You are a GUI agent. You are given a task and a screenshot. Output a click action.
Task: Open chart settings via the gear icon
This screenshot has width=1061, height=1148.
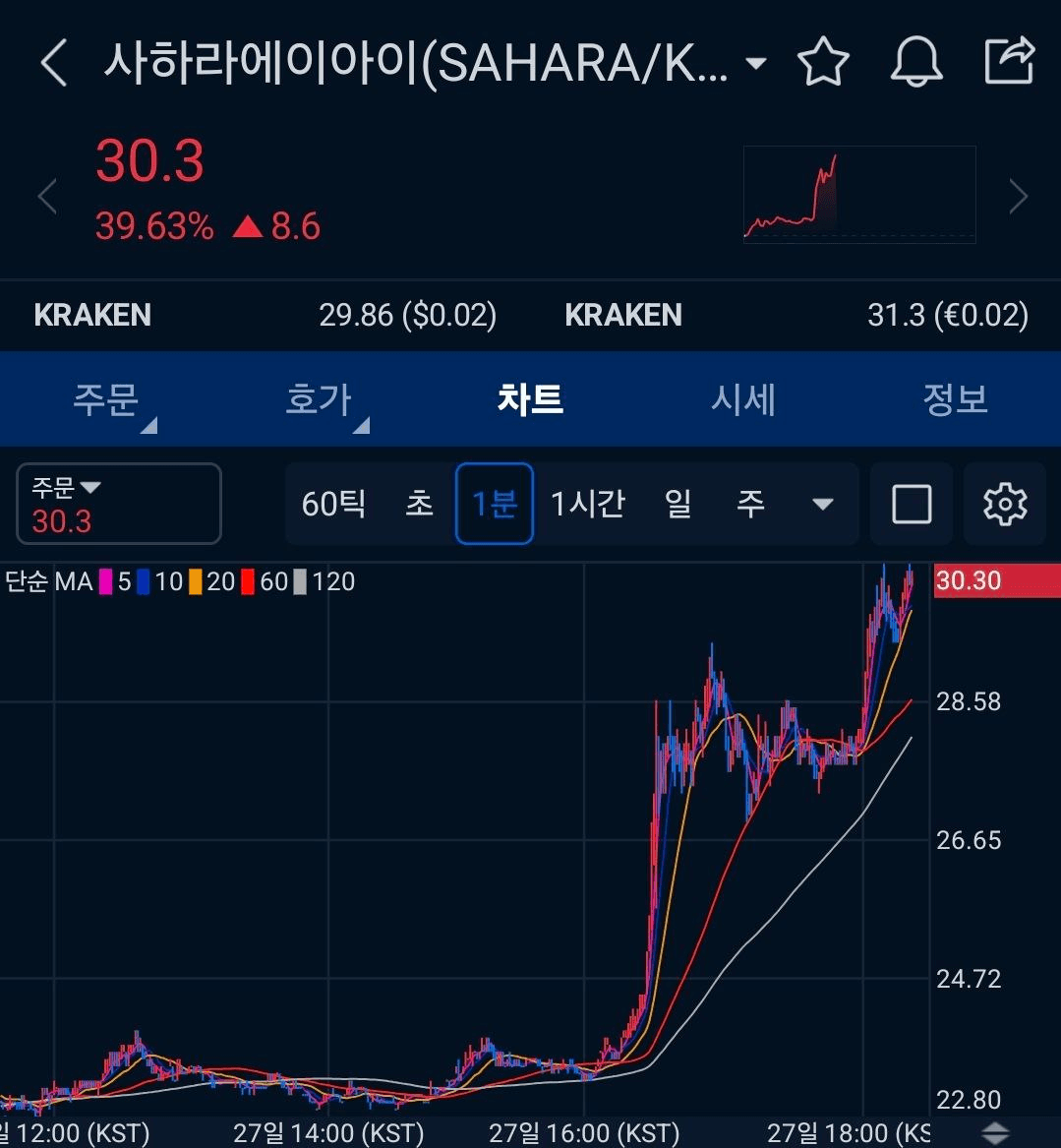tap(1002, 504)
